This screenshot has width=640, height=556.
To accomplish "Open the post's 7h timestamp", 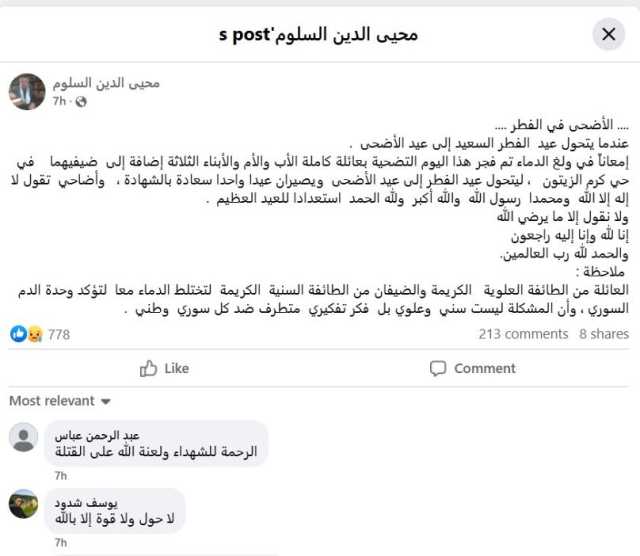I will [59, 101].
